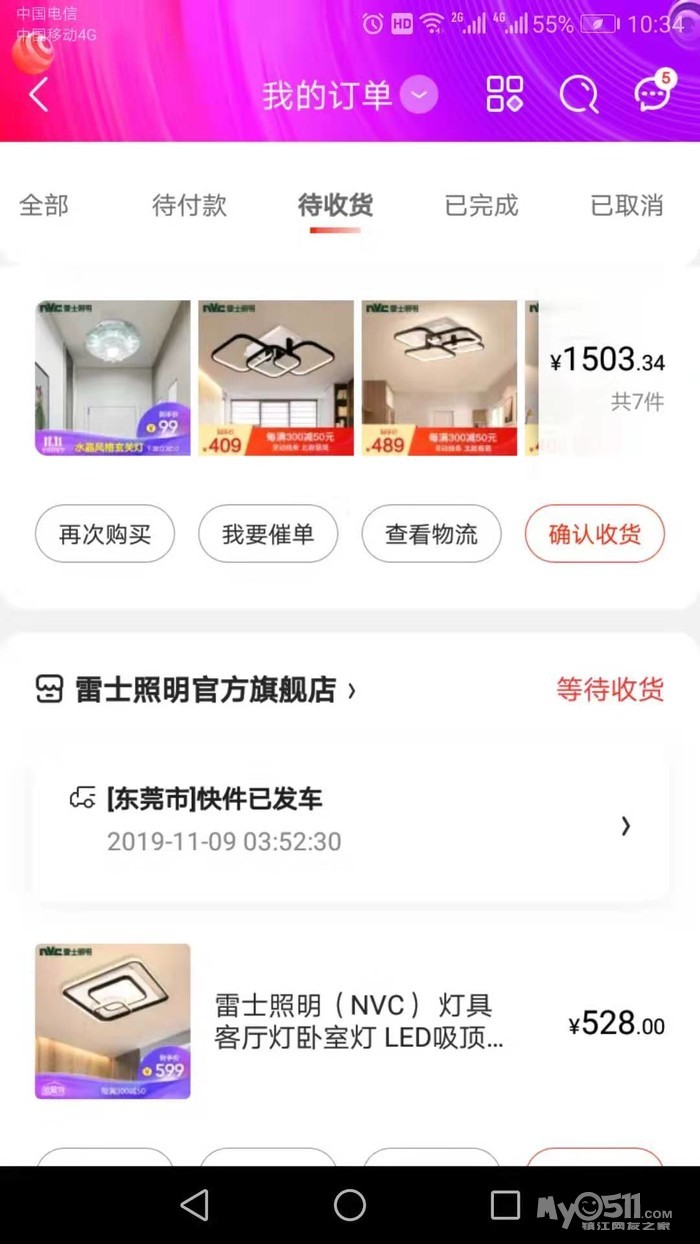Switch to the 已取消 tab

[x=627, y=205]
